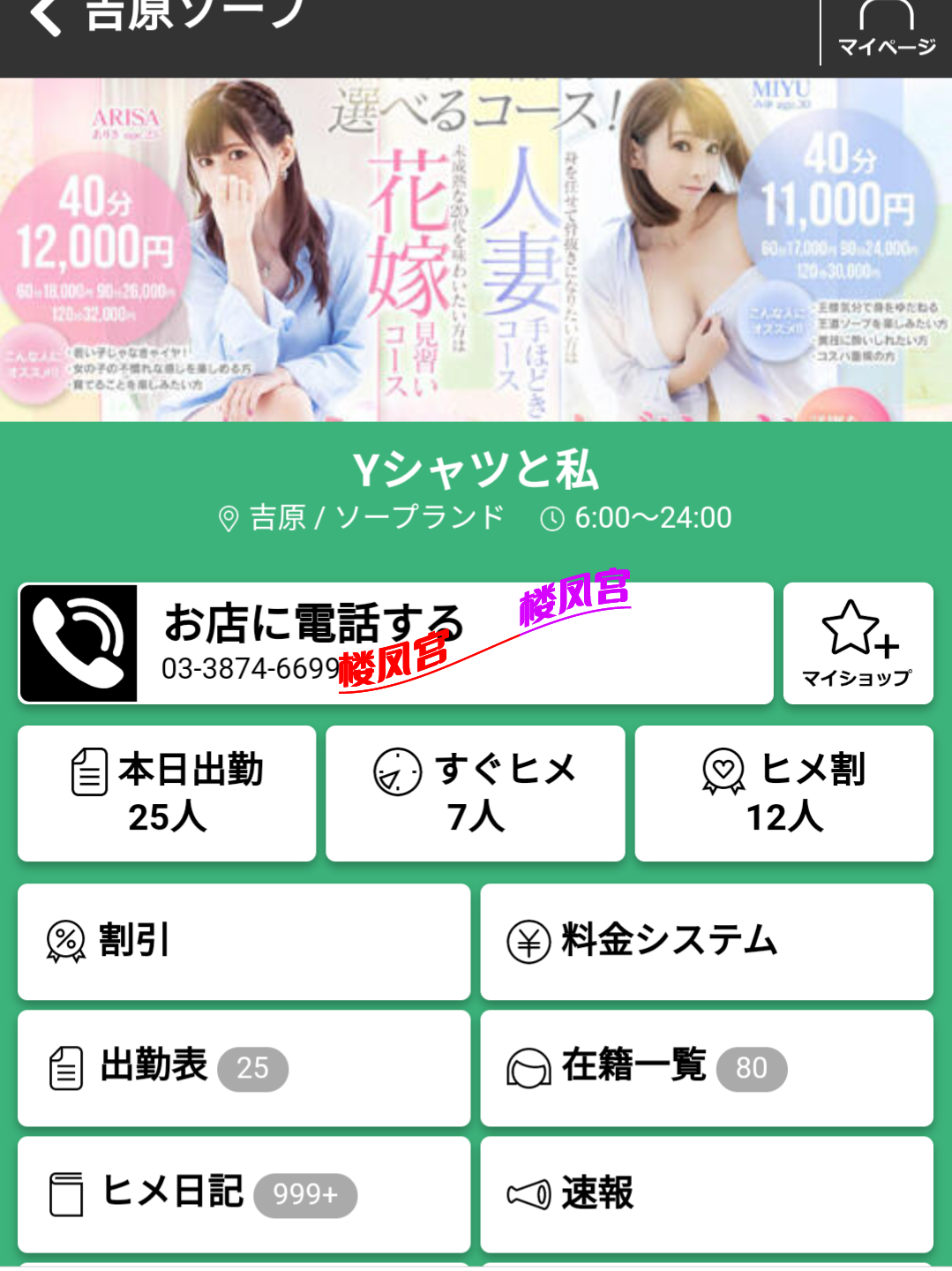This screenshot has height=1271, width=952.
Task: Open the 出勤表 schedule
Action: [x=244, y=1068]
